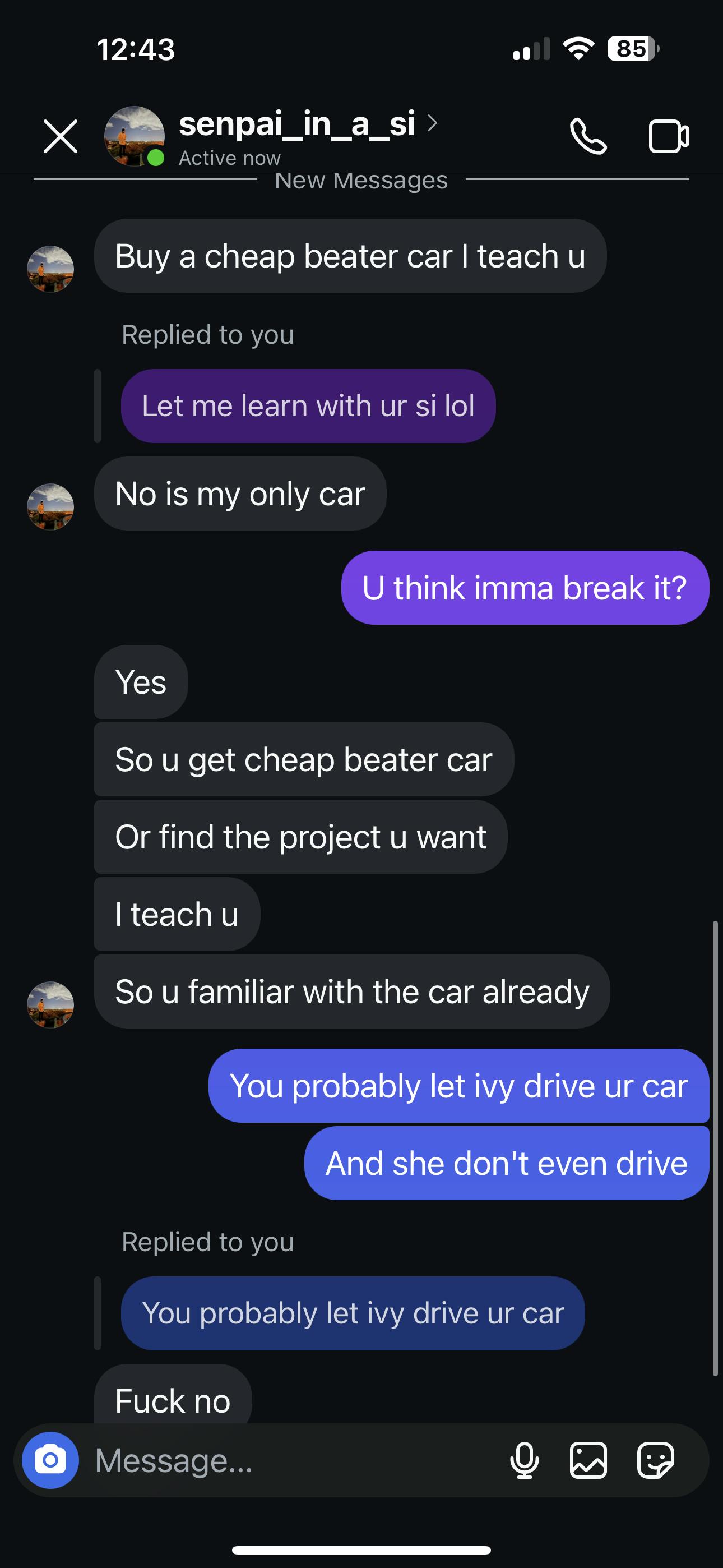This screenshot has height=1568, width=723.
Task: Open the photo gallery picker
Action: tap(588, 1460)
